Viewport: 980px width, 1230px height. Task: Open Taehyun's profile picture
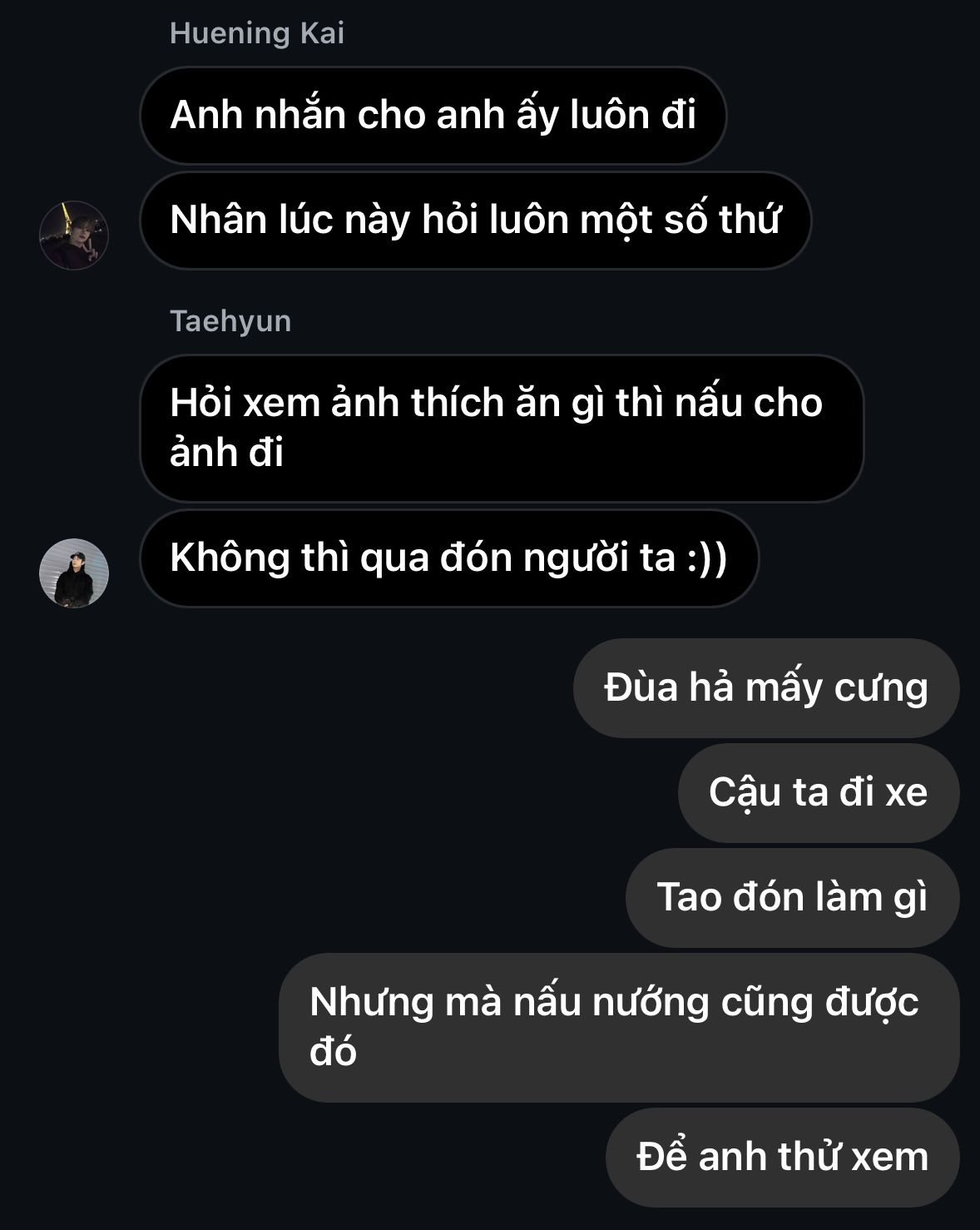coord(74,573)
